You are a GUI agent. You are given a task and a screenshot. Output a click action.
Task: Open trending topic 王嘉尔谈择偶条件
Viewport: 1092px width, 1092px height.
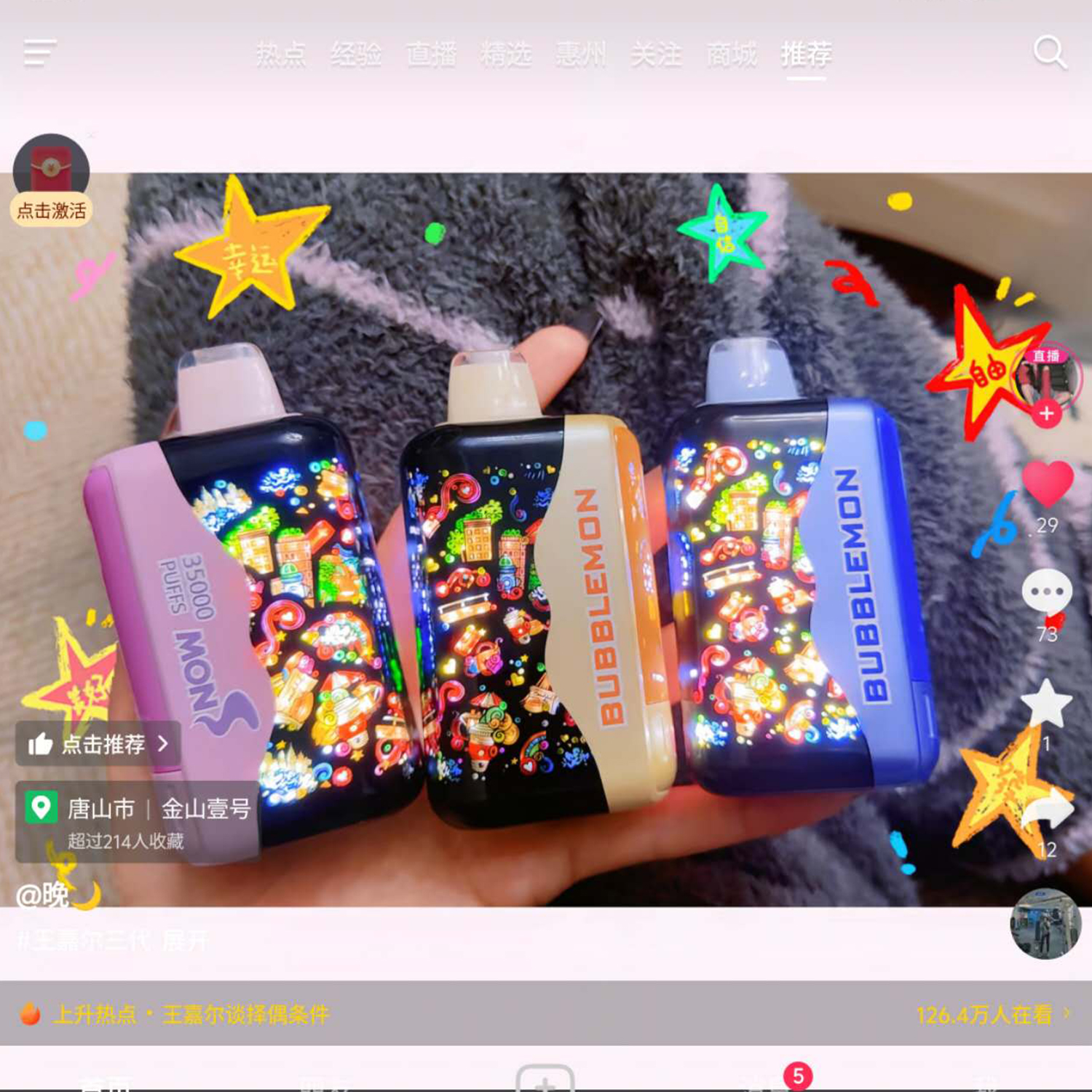246,1014
